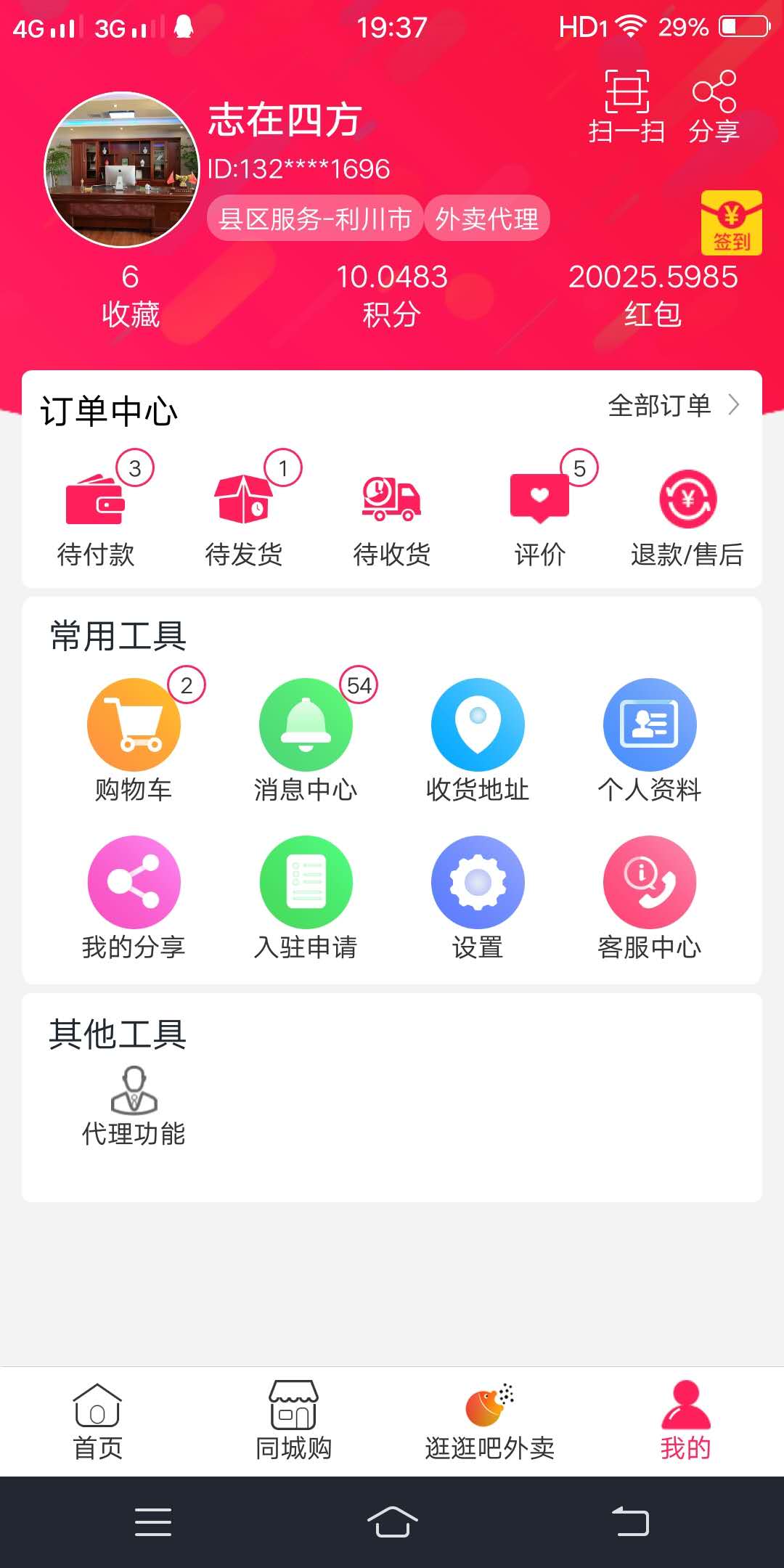The height and width of the screenshot is (1568, 784).
Task: Open 我的分享 my shares
Action: point(134,893)
